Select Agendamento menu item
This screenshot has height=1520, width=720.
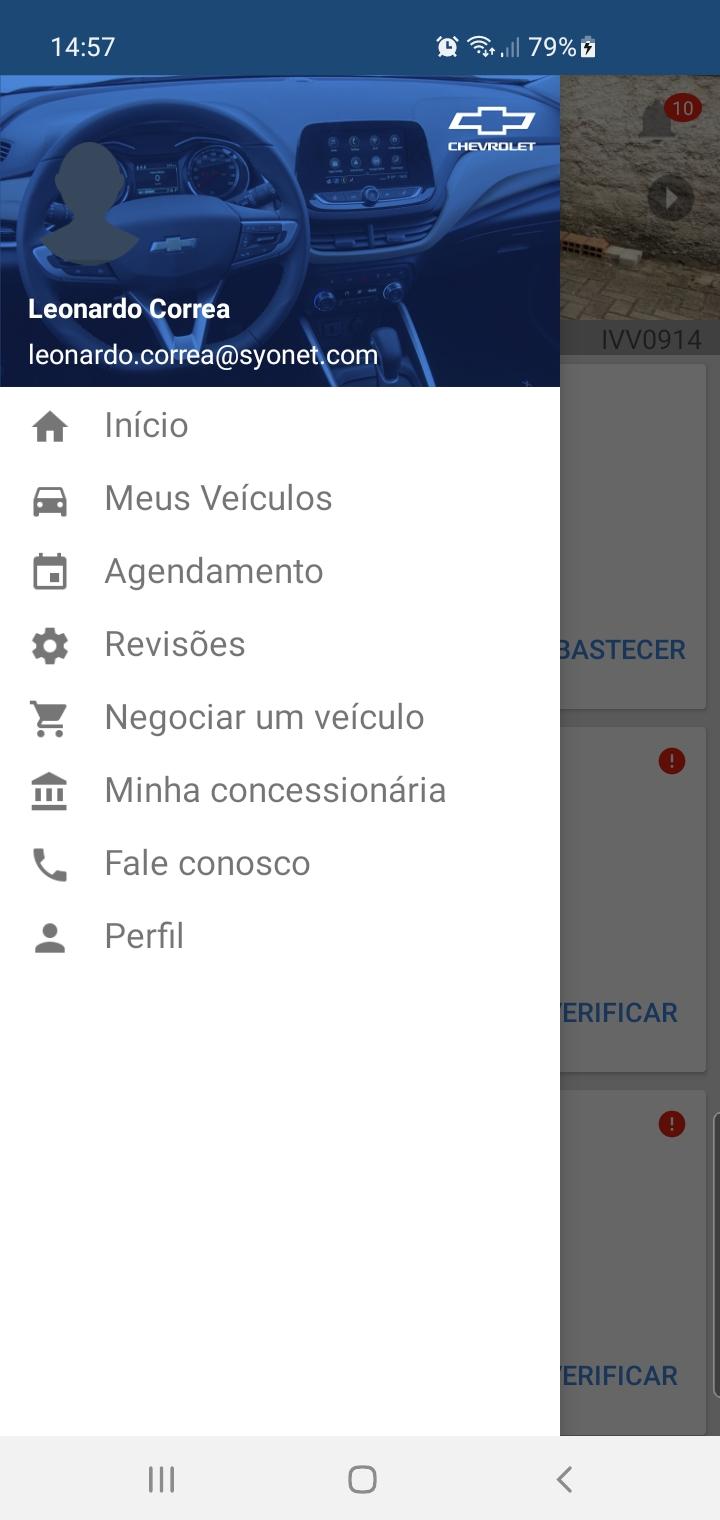pos(213,572)
